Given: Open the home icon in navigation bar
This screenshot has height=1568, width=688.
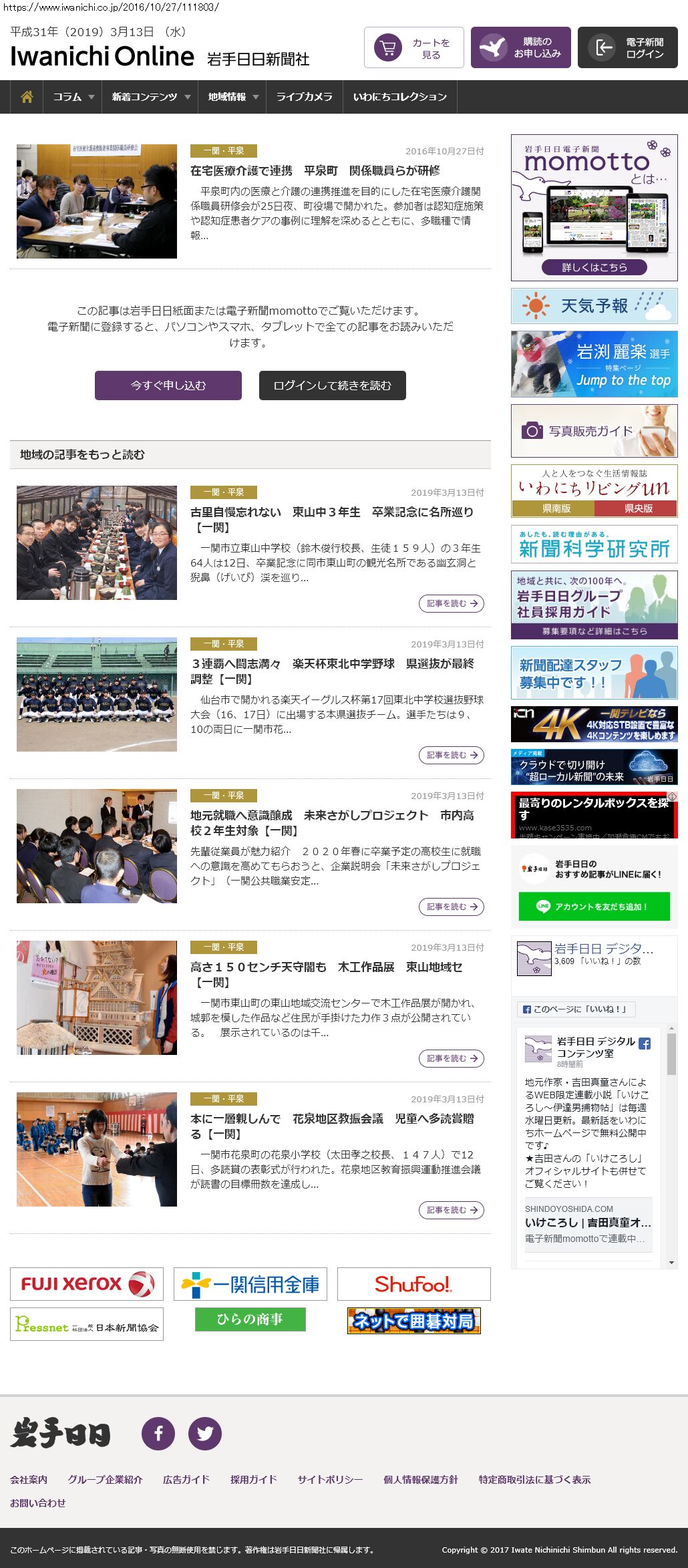Looking at the screenshot, I should (x=27, y=97).
